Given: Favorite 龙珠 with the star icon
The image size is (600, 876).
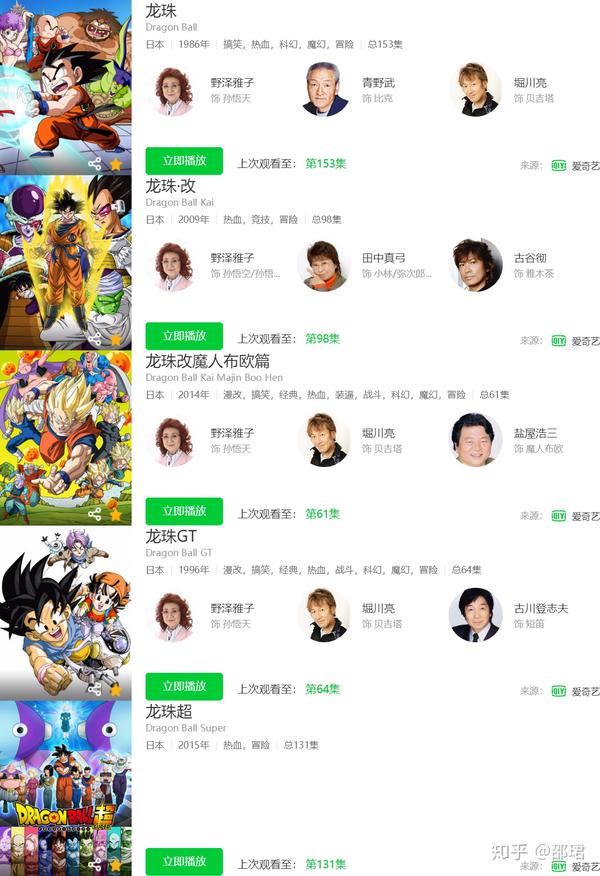Looking at the screenshot, I should pyautogui.click(x=116, y=164).
